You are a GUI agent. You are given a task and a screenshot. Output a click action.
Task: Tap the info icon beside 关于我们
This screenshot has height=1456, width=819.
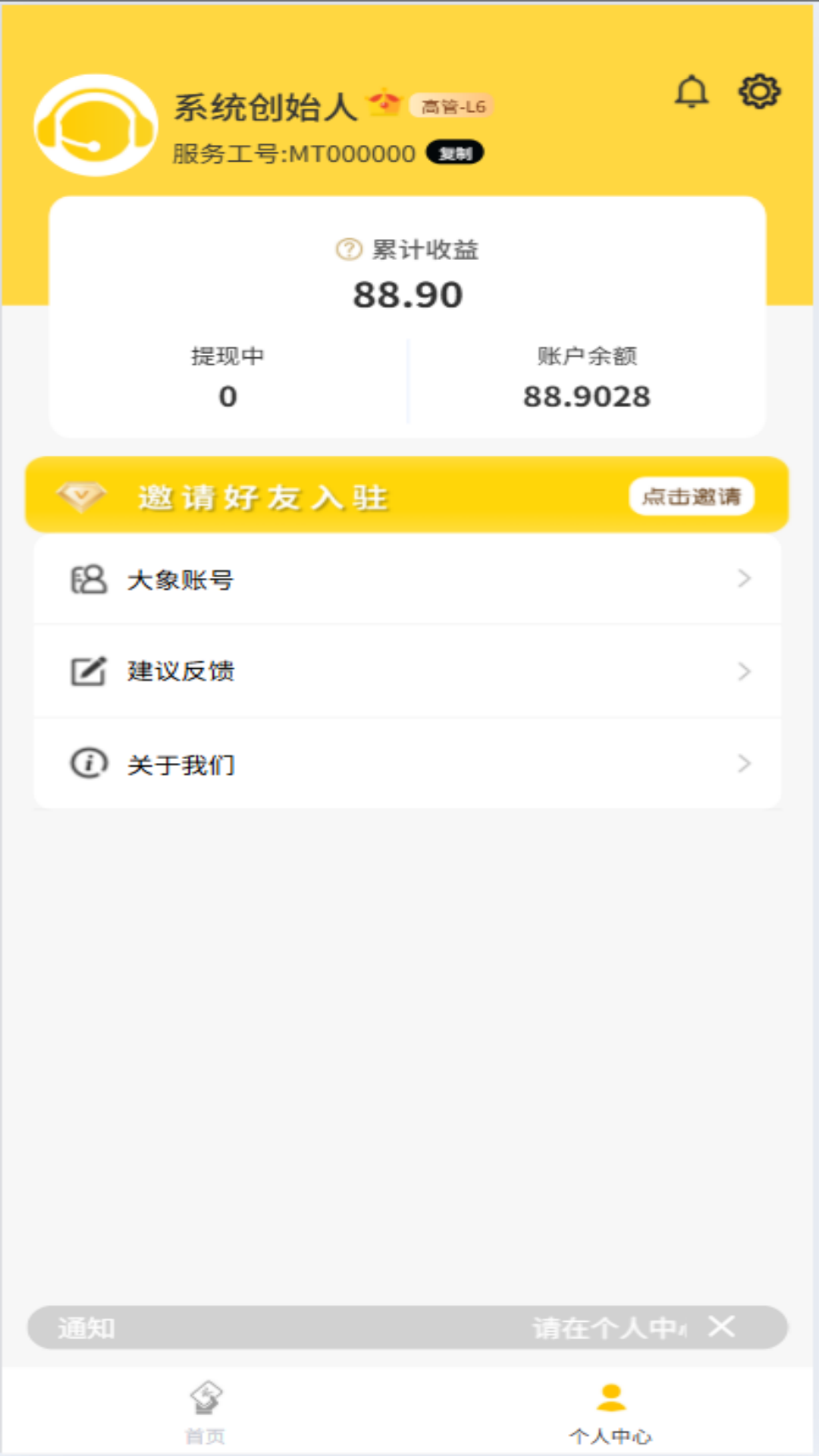click(86, 764)
